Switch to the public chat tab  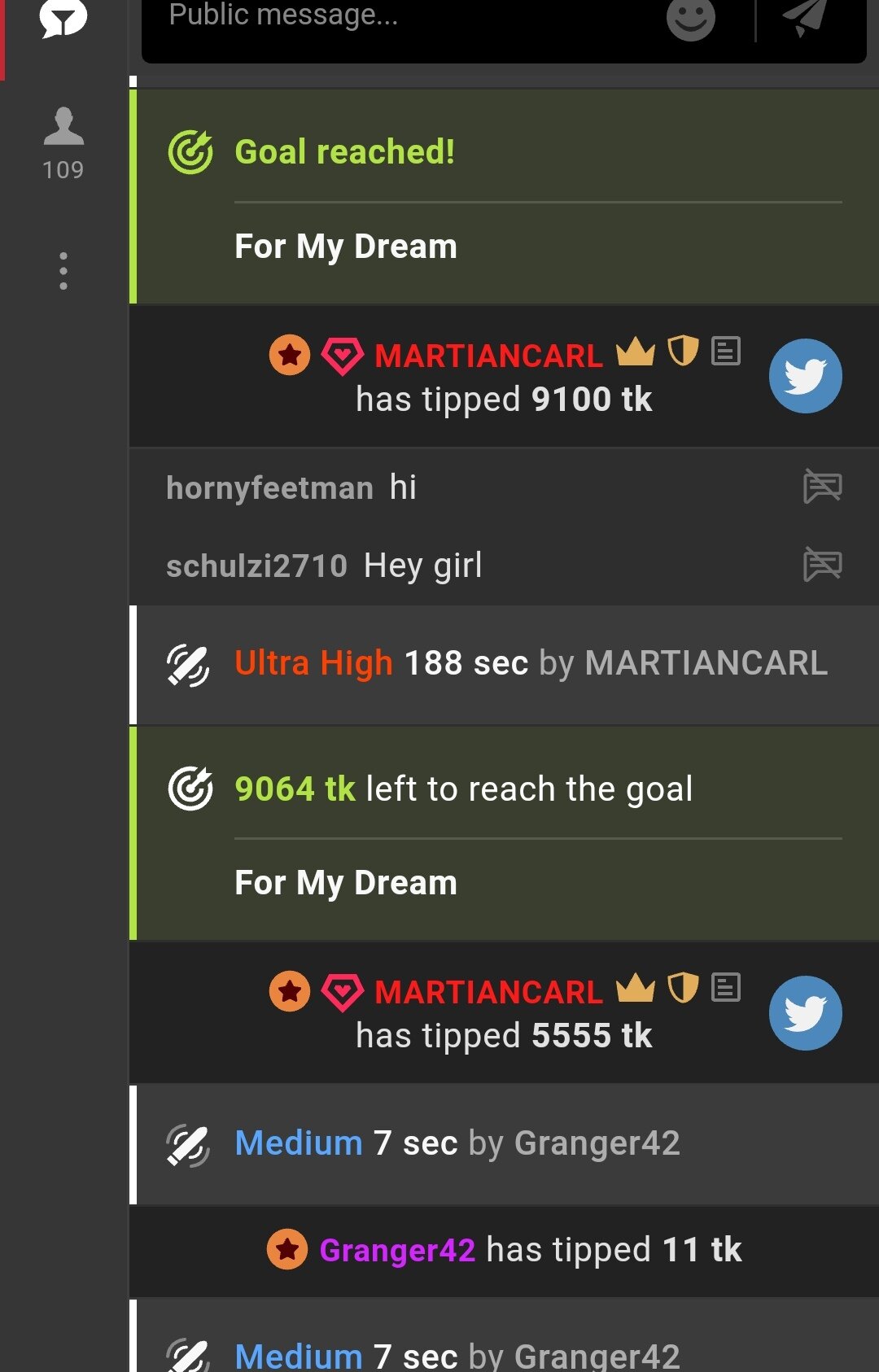click(63, 18)
